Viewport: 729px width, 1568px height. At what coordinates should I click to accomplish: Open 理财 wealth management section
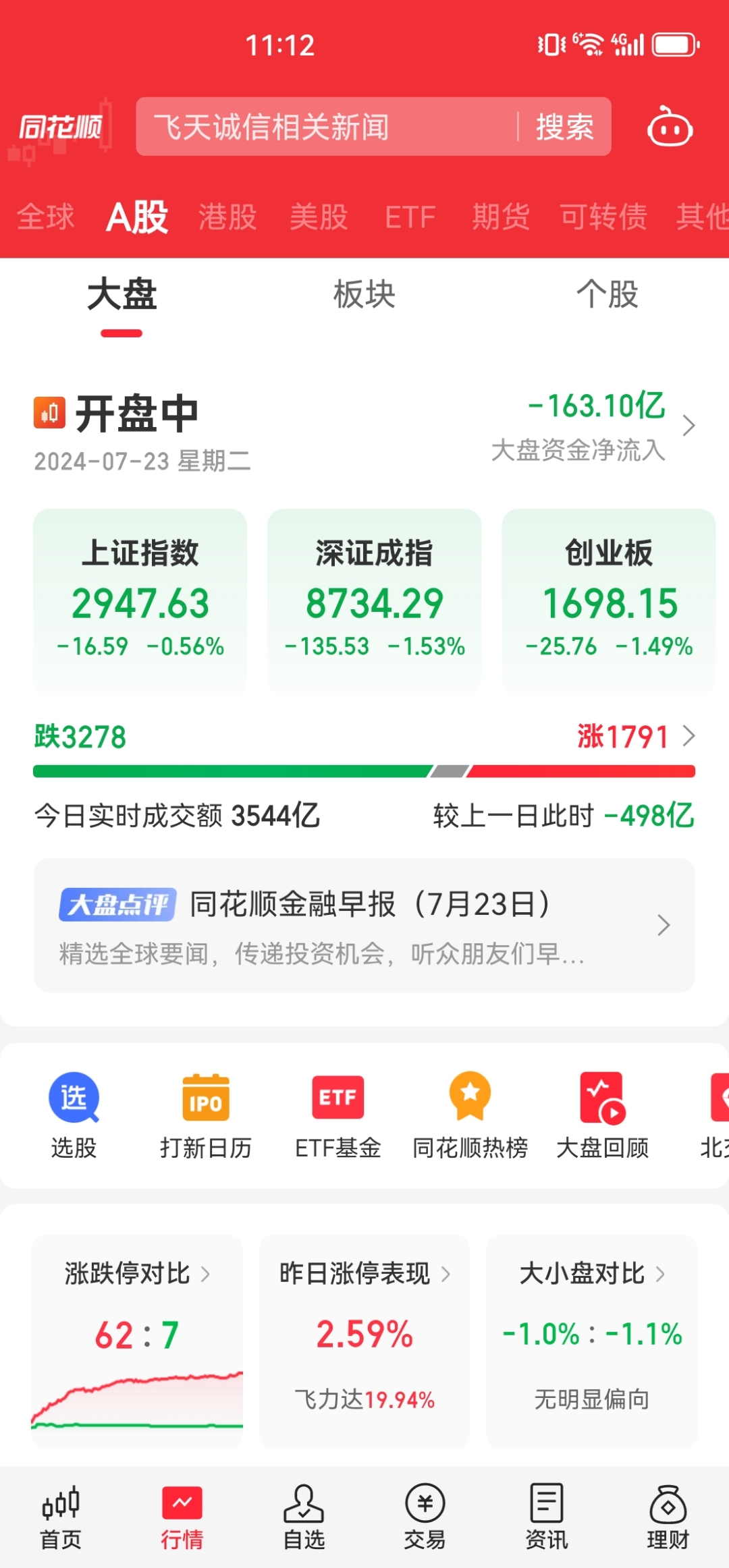tap(668, 1518)
